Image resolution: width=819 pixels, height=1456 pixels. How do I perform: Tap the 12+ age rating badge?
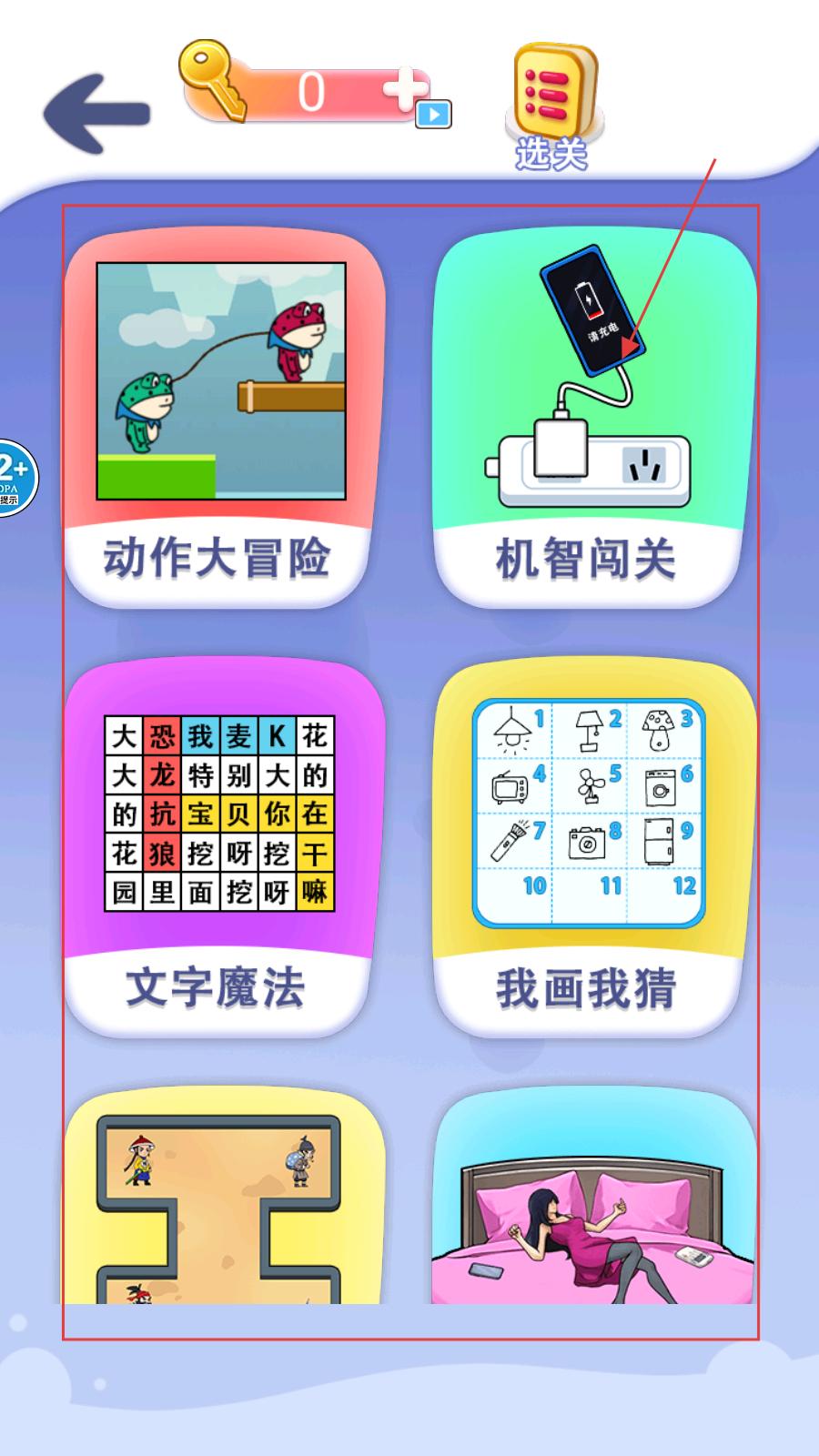pos(15,477)
